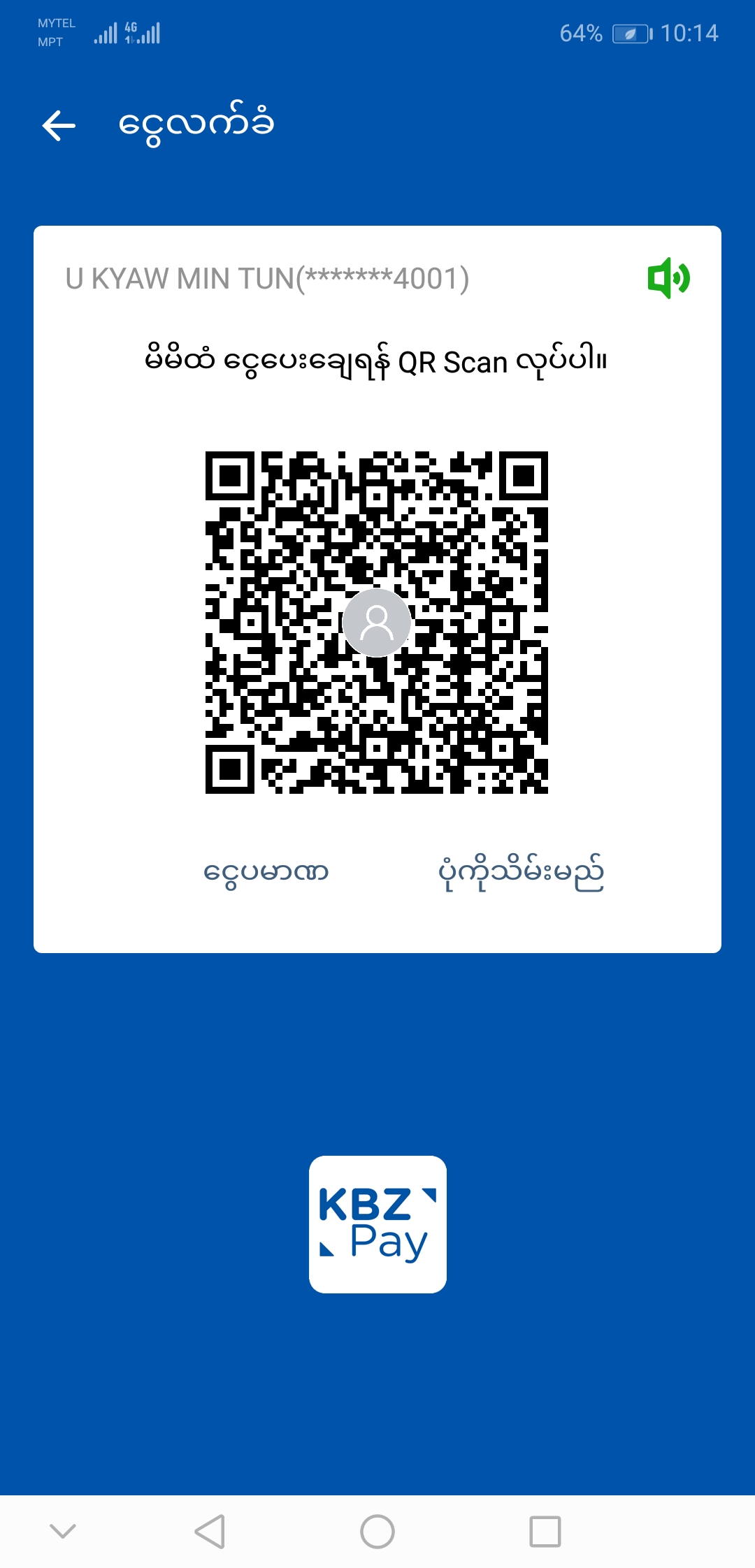Tap ပုံကိုသိမ်းမည် to save image

tap(521, 872)
